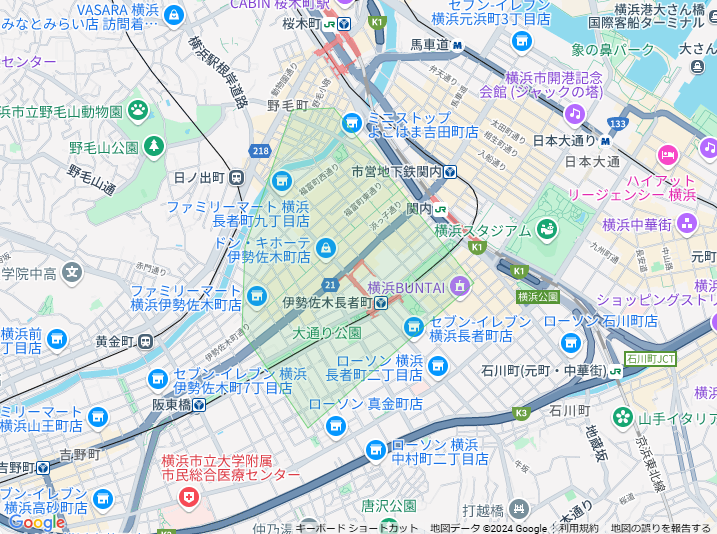Screen dimensions: 717x534
Task: Open the ドン・キホーテ 伊勢佐木町店 shopping marker
Action: tap(325, 247)
